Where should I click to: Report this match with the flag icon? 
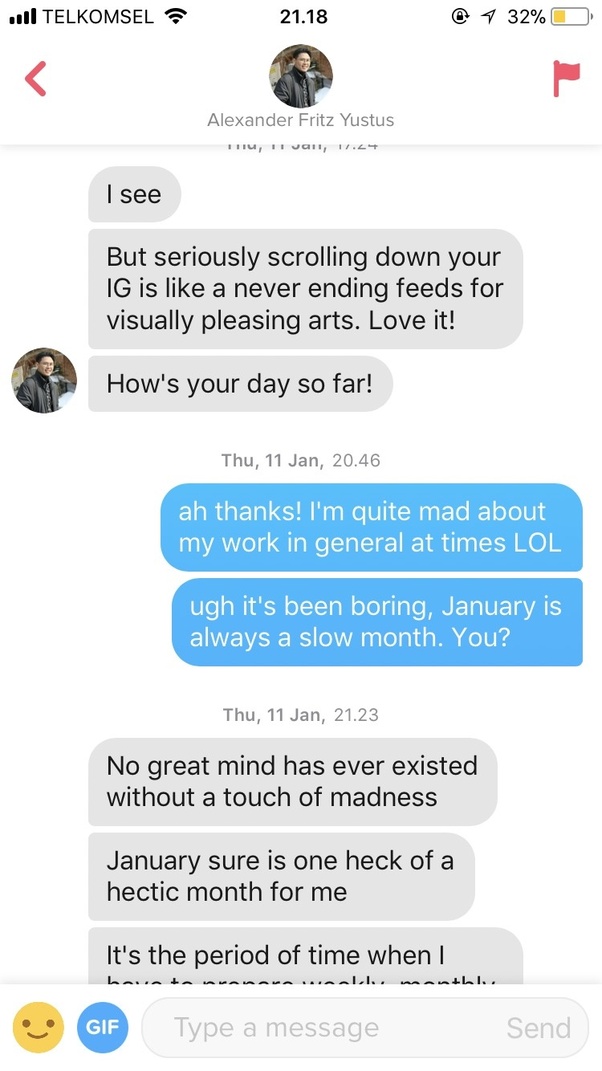point(566,79)
